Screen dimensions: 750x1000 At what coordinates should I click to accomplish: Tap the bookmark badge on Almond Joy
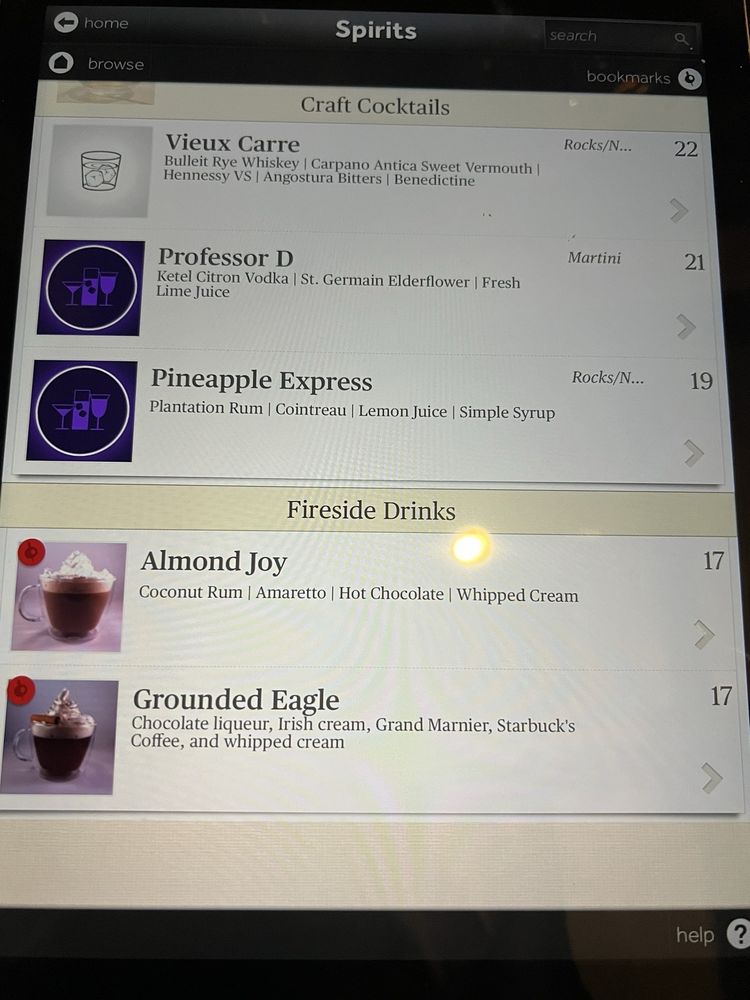tap(32, 551)
